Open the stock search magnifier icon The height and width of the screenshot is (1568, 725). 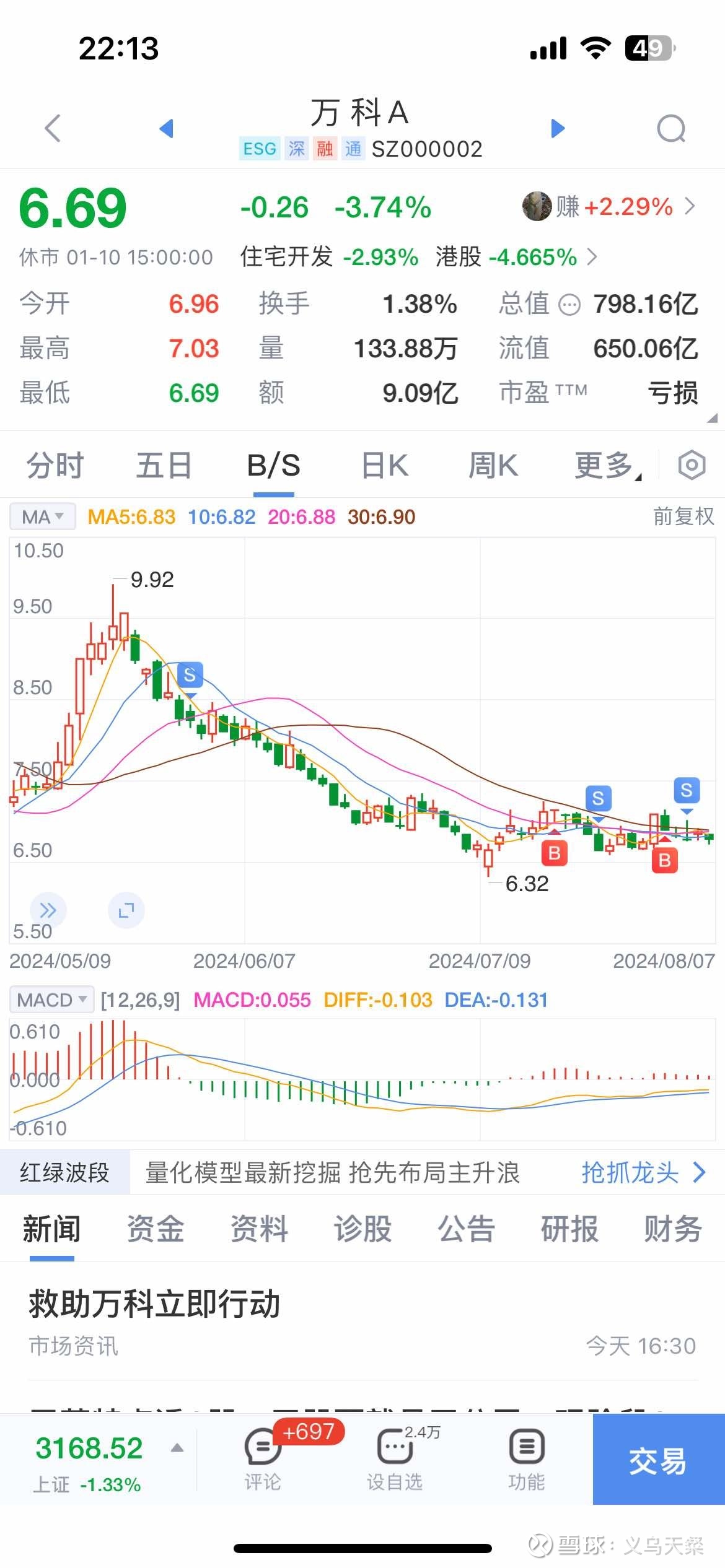coord(672,129)
